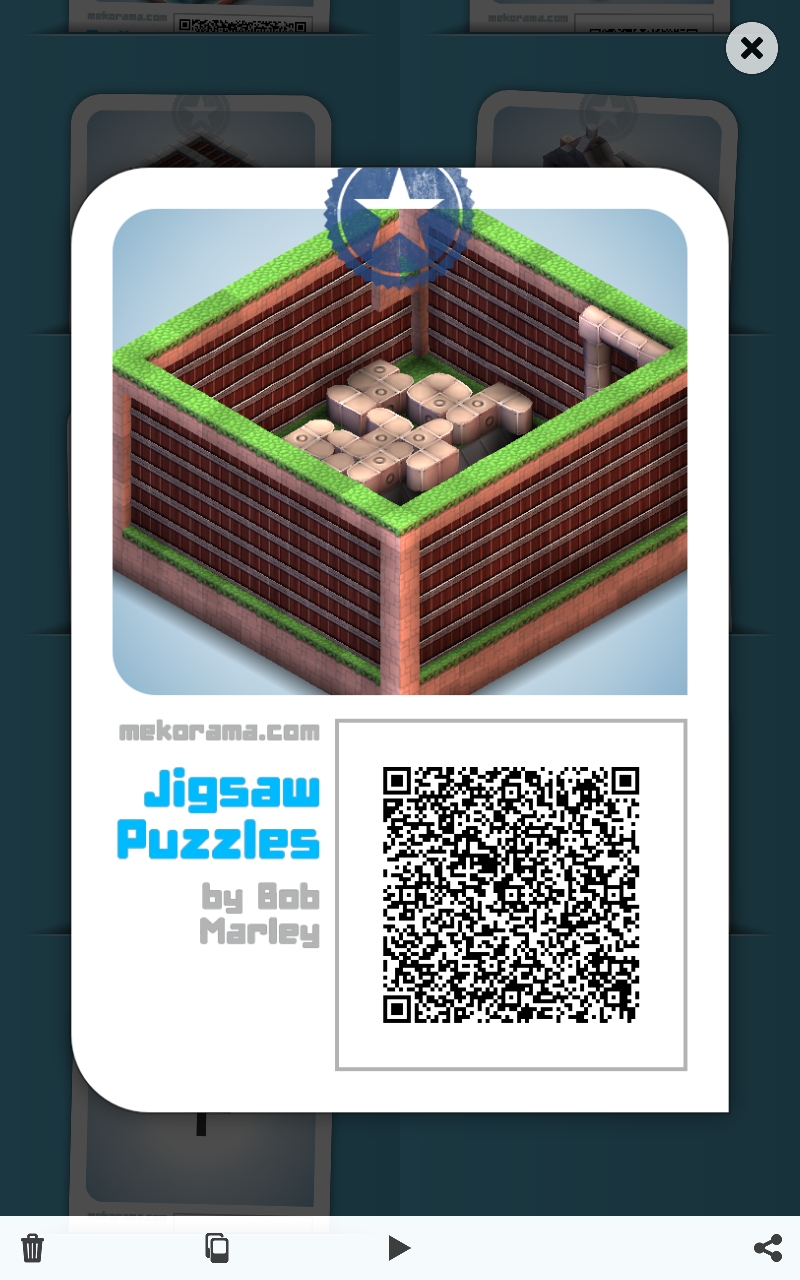Play the Jigsaw Puzzles level
Image resolution: width=800 pixels, height=1280 pixels.
pyautogui.click(x=399, y=1247)
